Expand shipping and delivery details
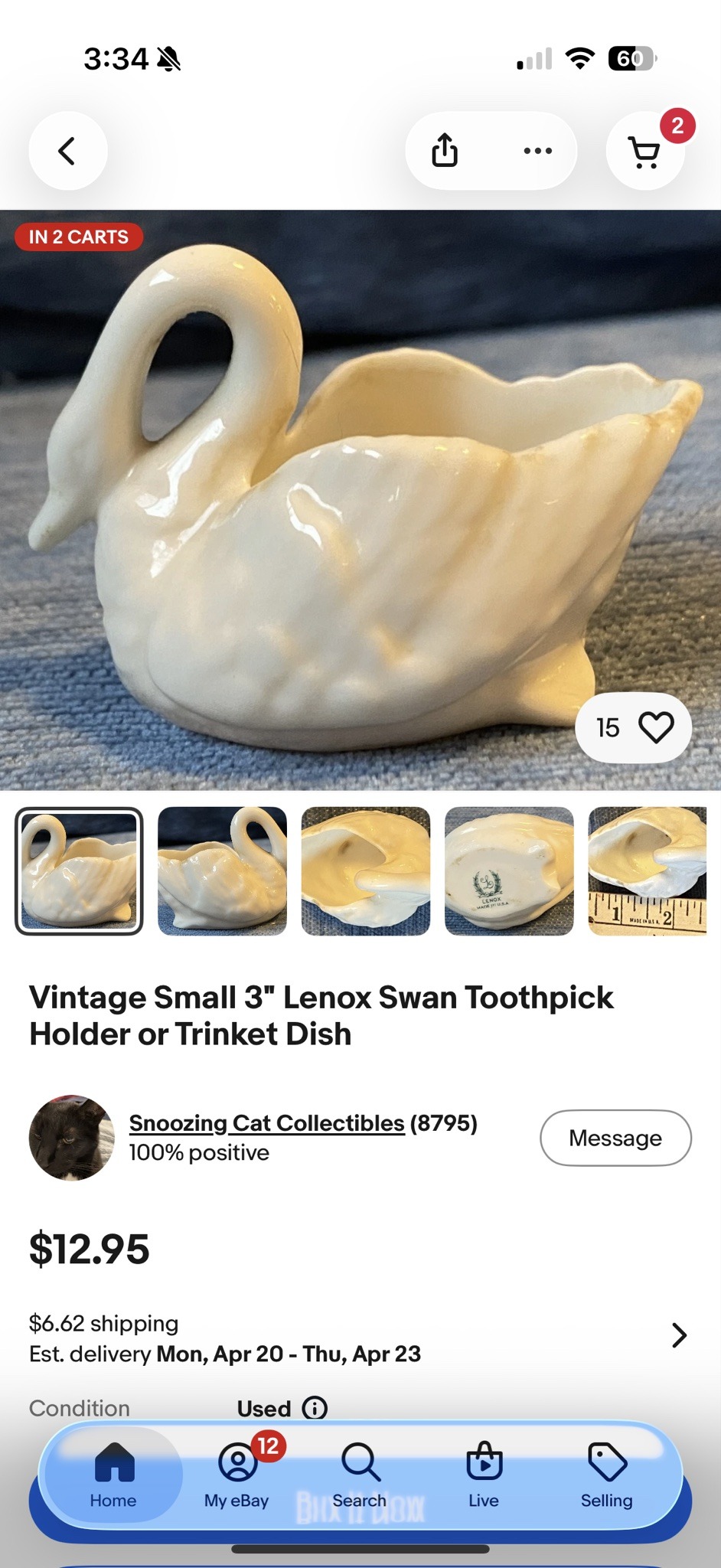 pos(678,1335)
